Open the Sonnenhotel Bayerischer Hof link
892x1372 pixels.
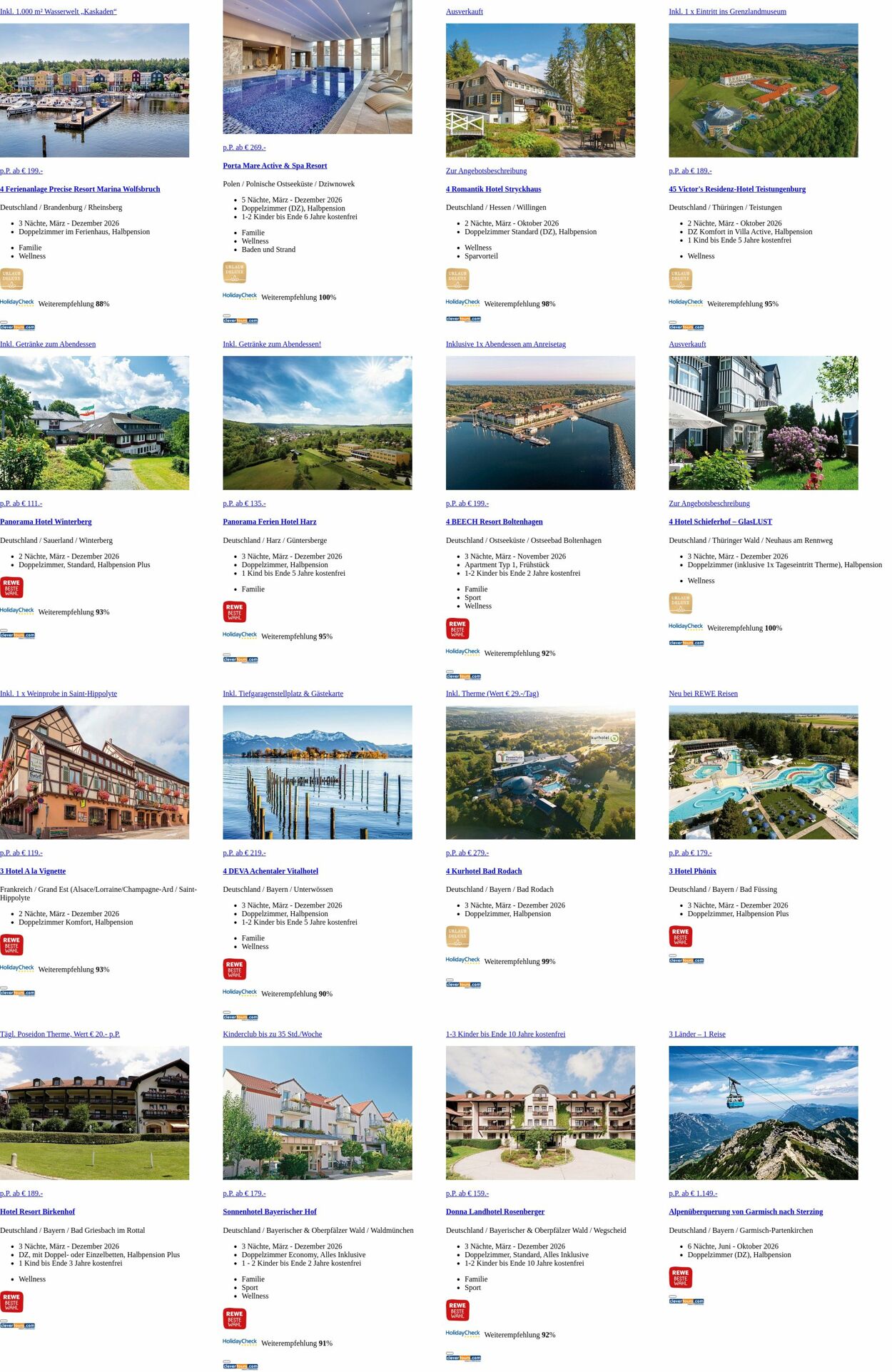pyautogui.click(x=269, y=1211)
